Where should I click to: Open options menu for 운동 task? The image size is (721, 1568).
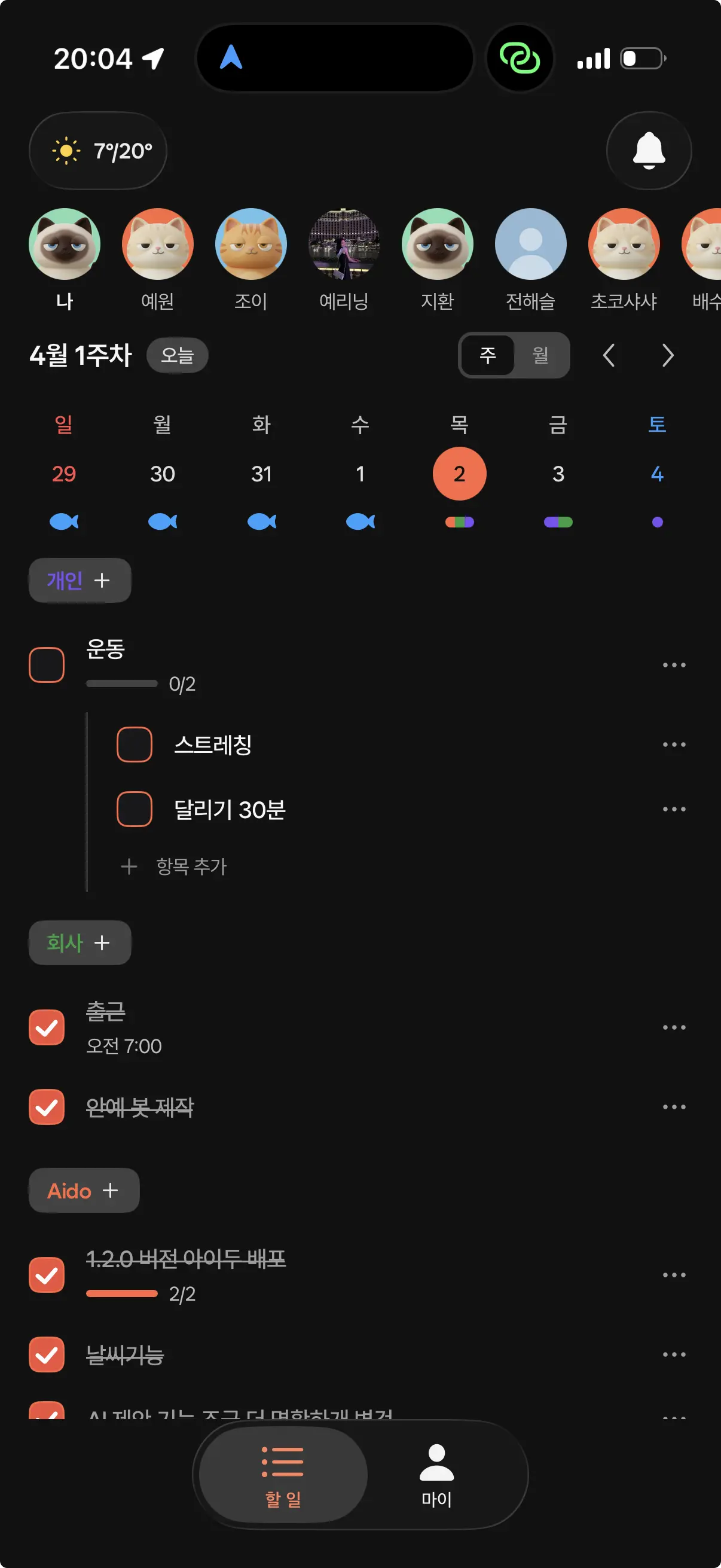click(674, 665)
